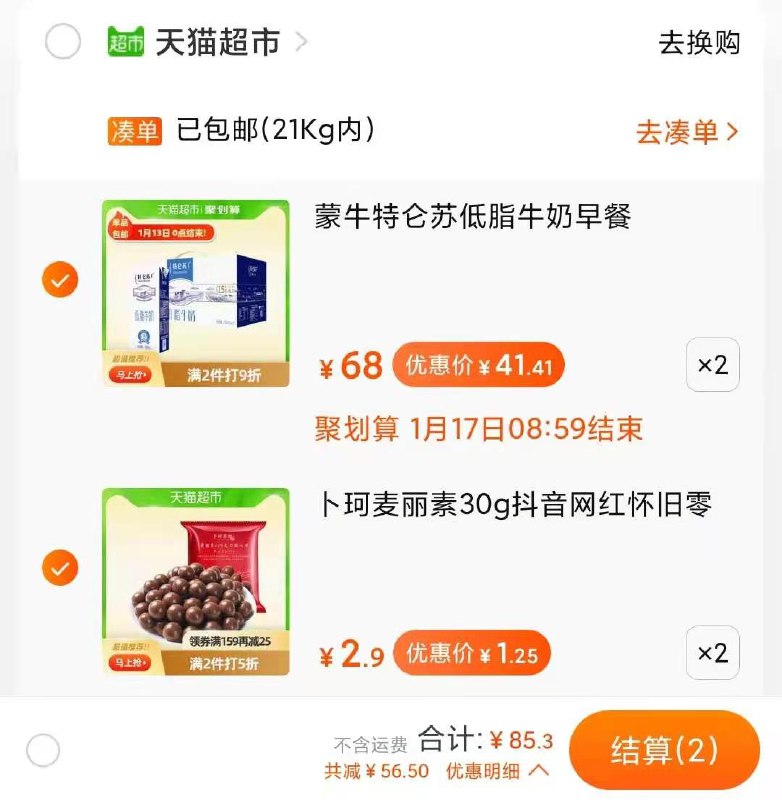Screen dimensions: 782x800
Task: Tap the 去换购 exchange link
Action: tap(702, 42)
